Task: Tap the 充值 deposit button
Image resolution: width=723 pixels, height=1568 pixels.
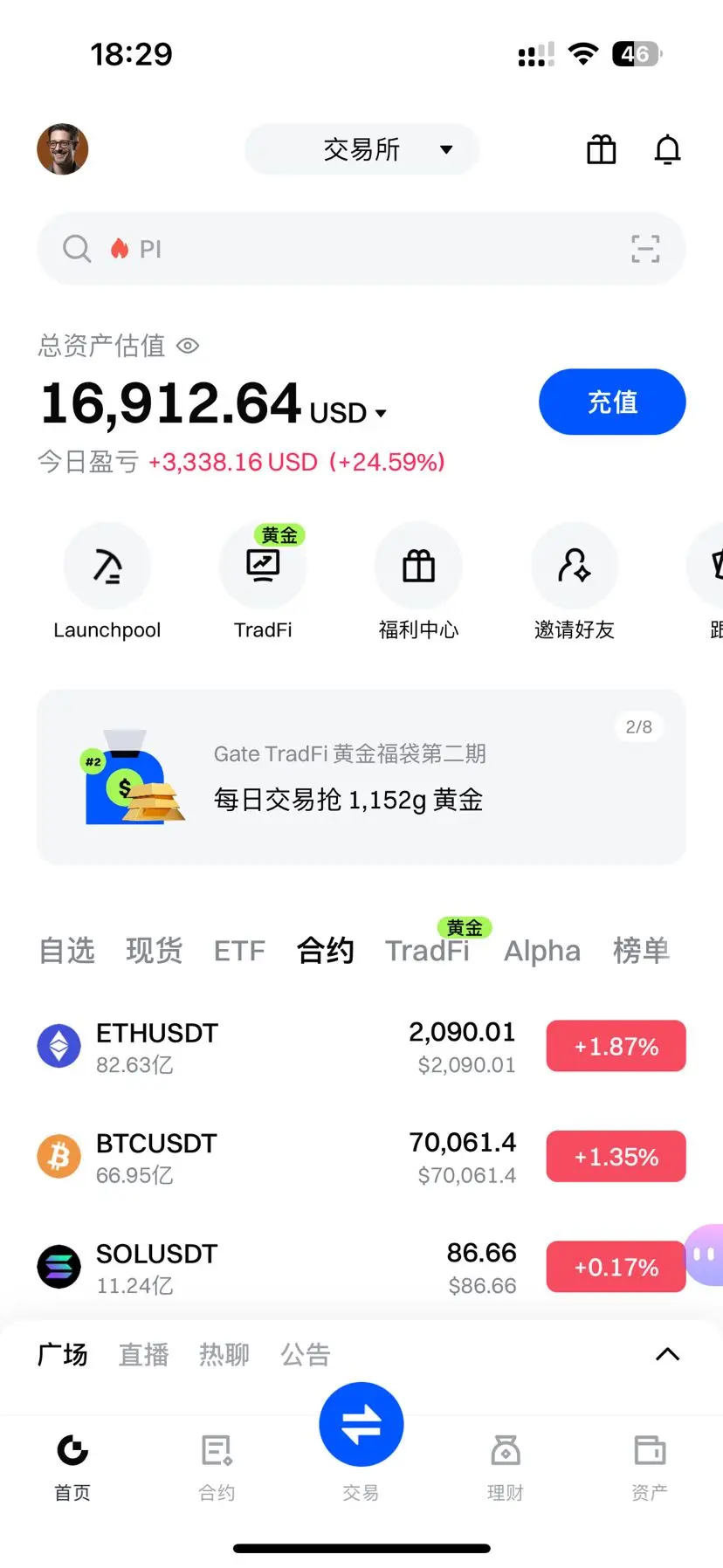Action: tap(612, 402)
